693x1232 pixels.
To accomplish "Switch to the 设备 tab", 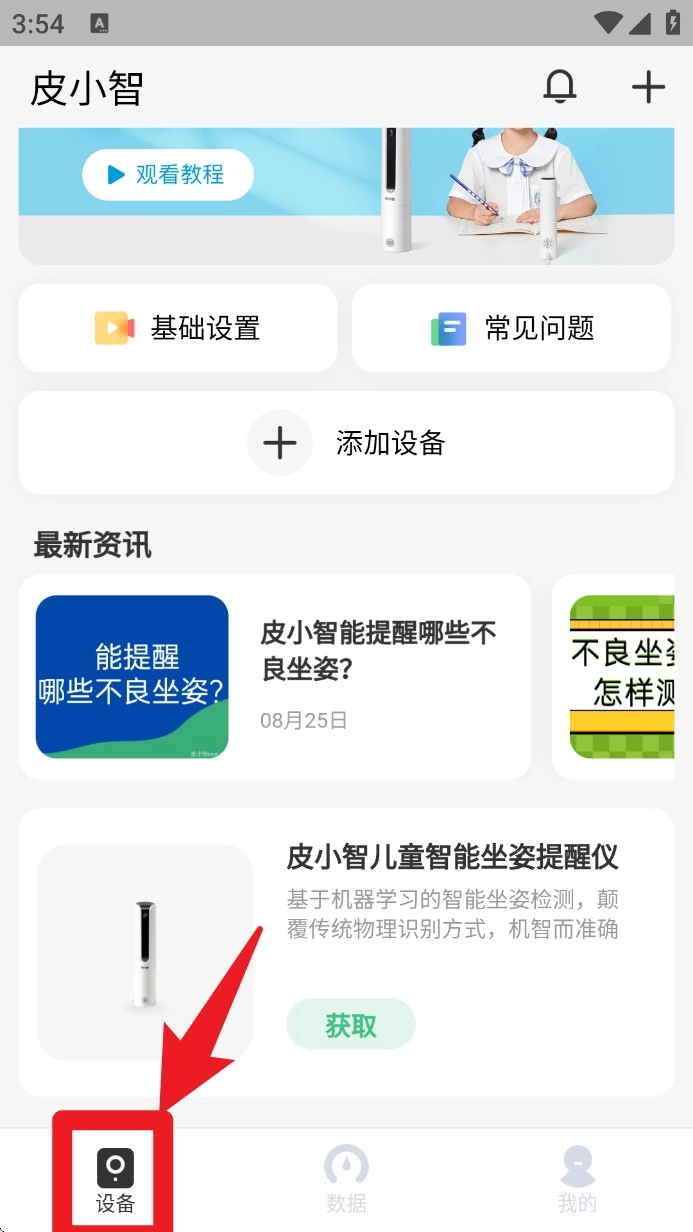I will [114, 1180].
